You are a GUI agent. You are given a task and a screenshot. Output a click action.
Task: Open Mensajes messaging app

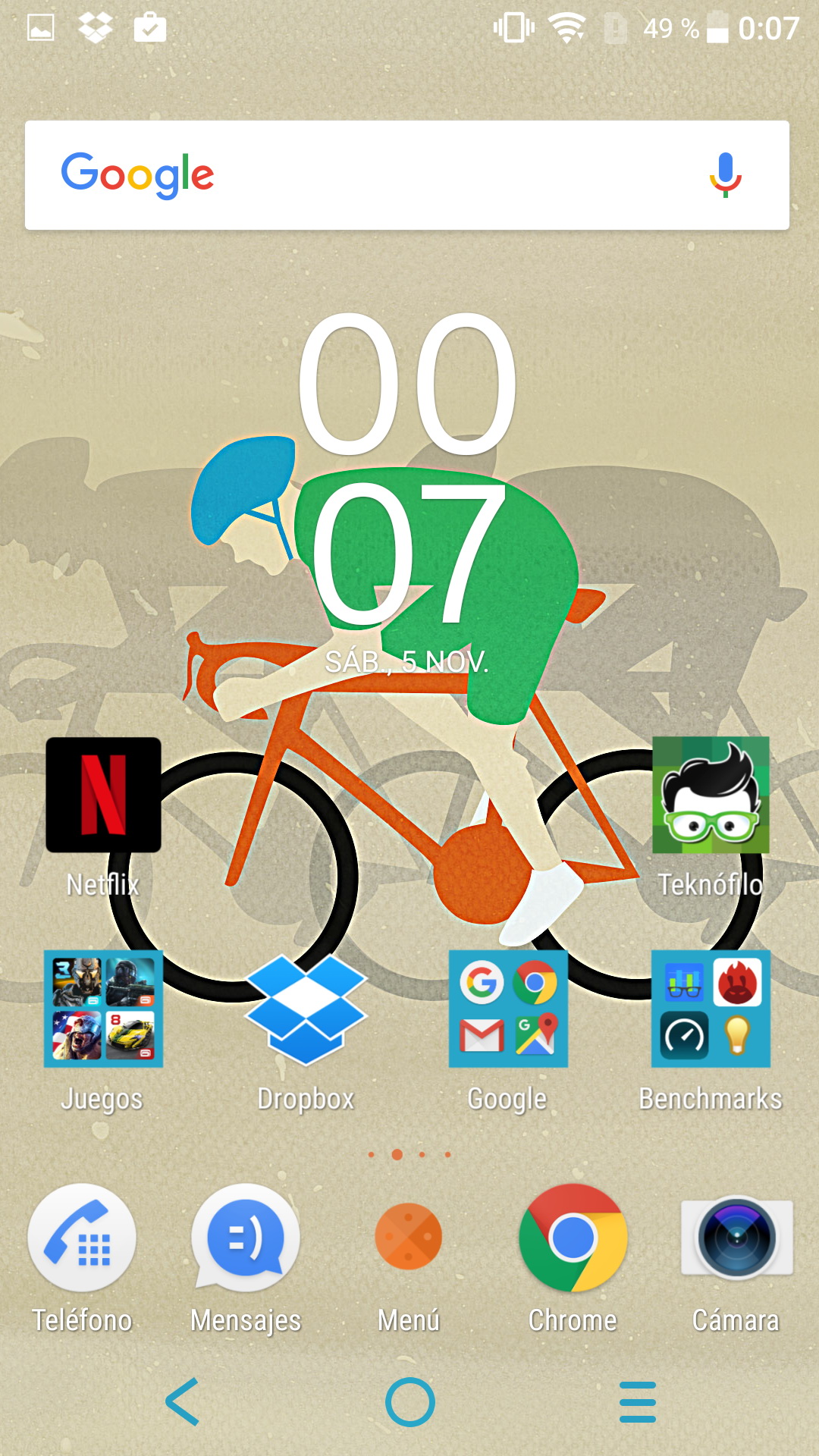pos(246,1238)
